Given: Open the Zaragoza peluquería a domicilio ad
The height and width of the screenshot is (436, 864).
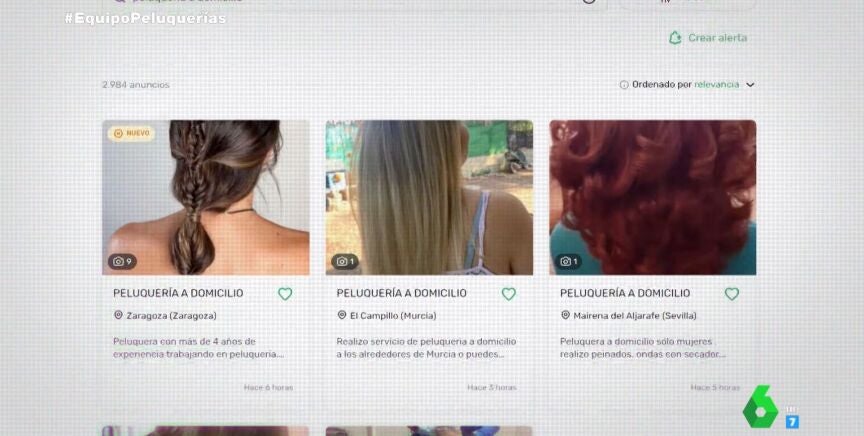Looking at the screenshot, I should coord(205,198).
